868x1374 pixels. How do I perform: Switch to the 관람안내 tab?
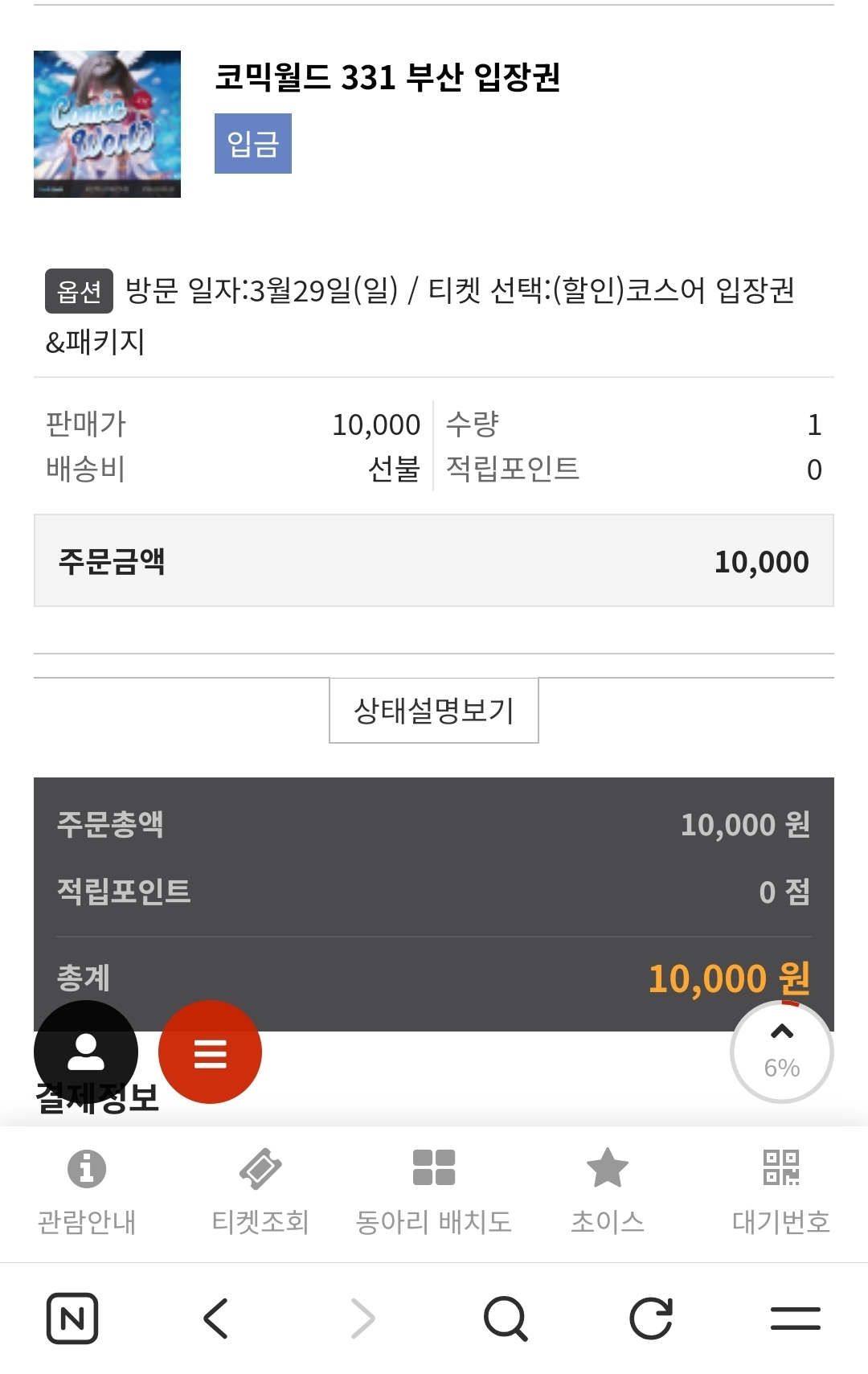click(x=87, y=1191)
